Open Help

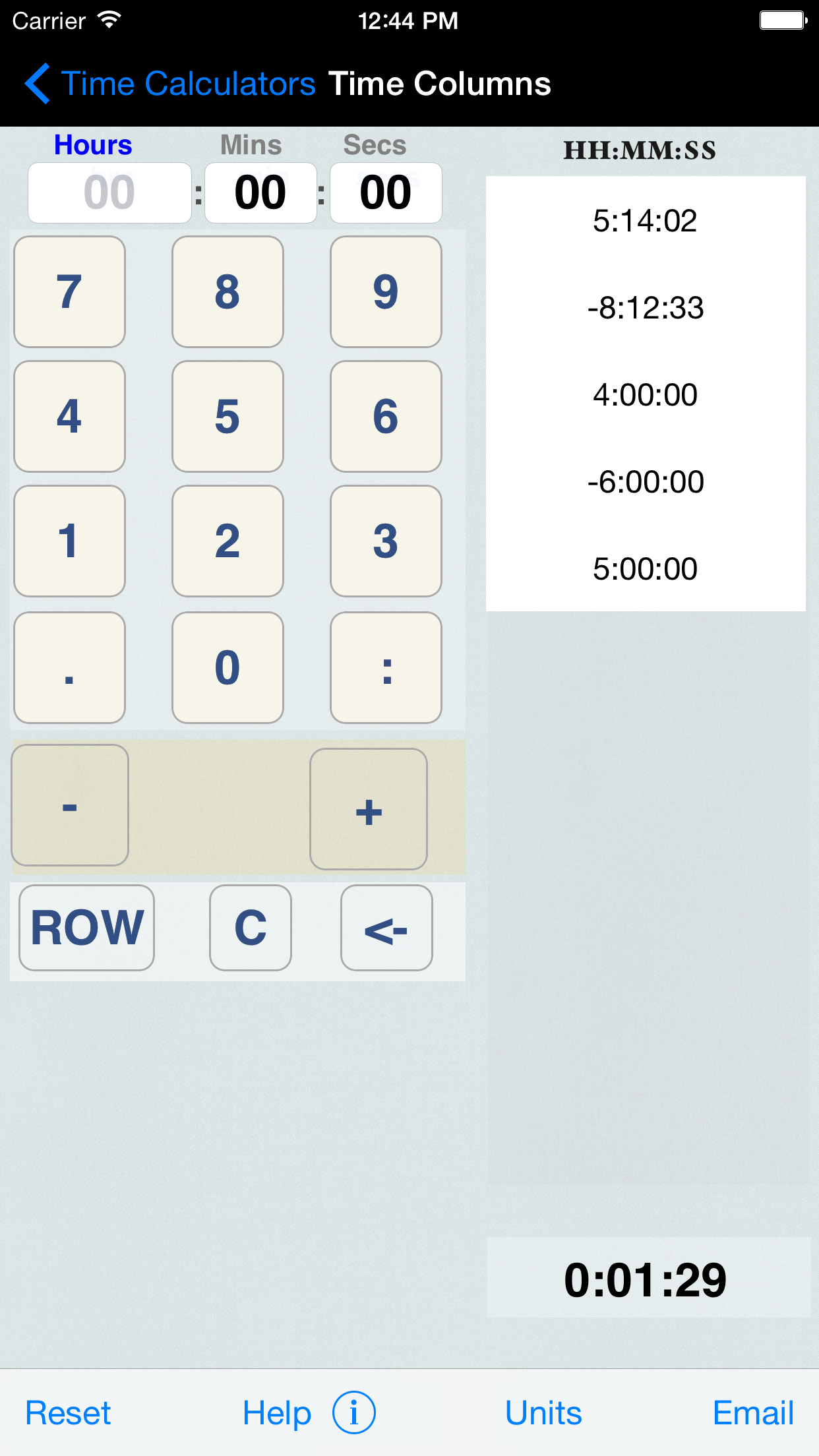pos(277,1413)
